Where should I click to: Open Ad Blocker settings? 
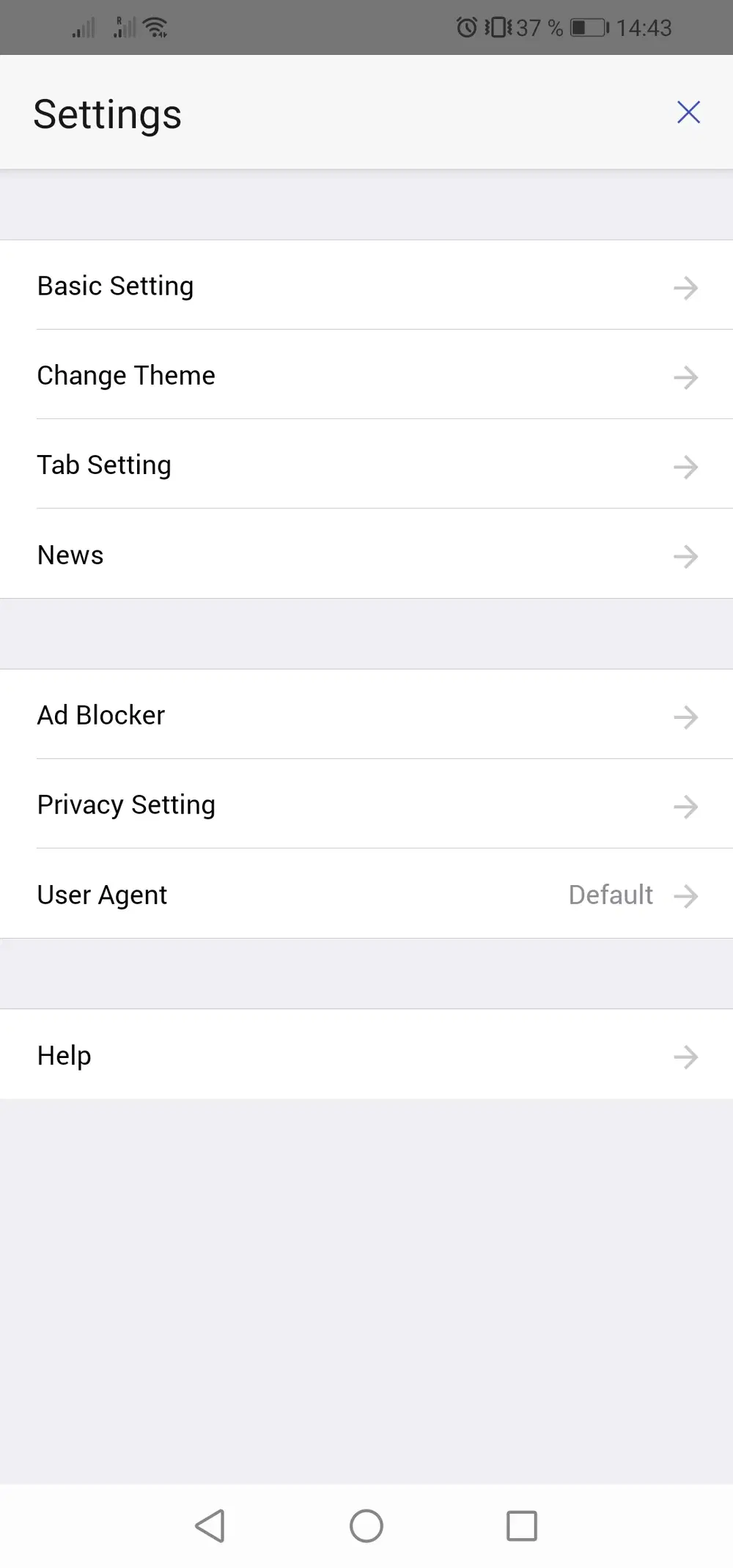[366, 715]
